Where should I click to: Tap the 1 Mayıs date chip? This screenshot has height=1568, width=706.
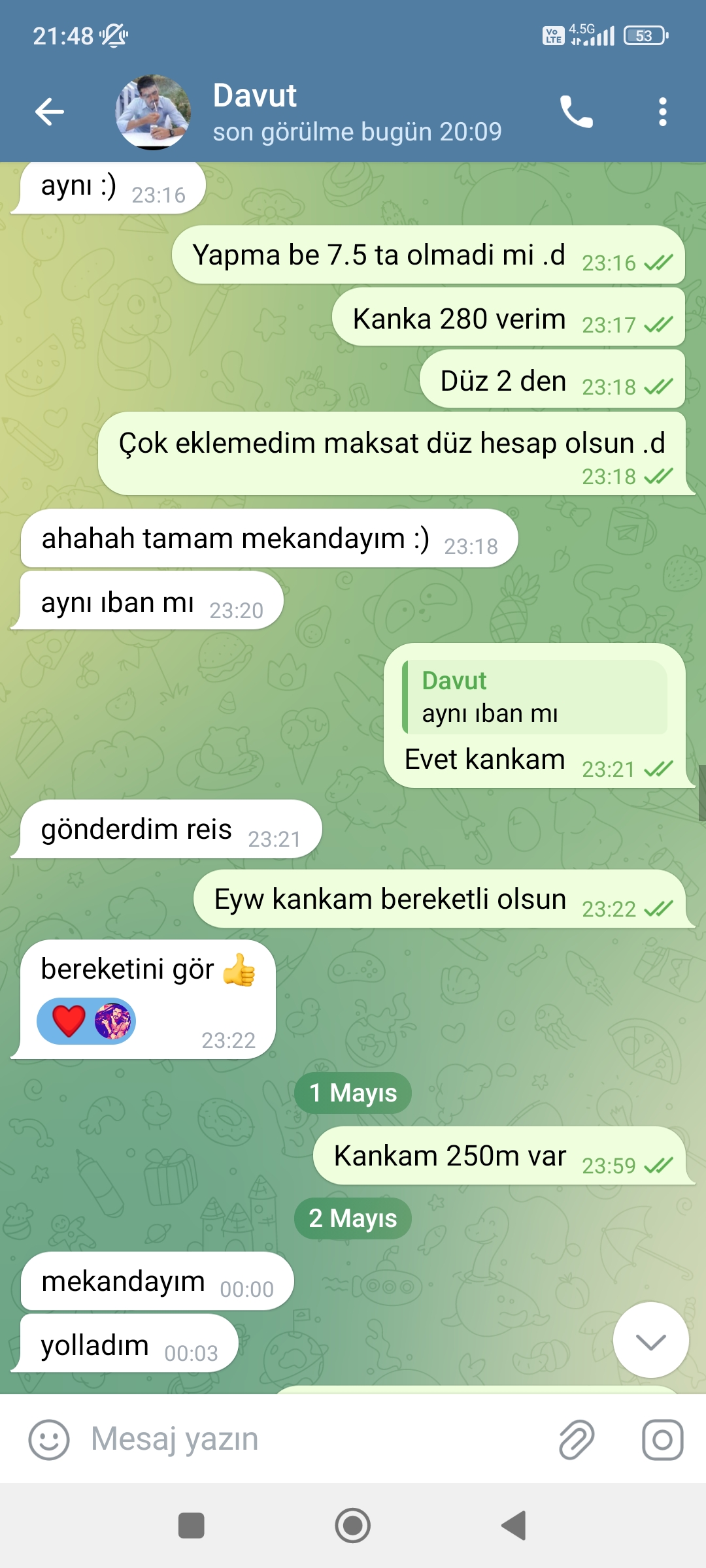pos(353,1093)
